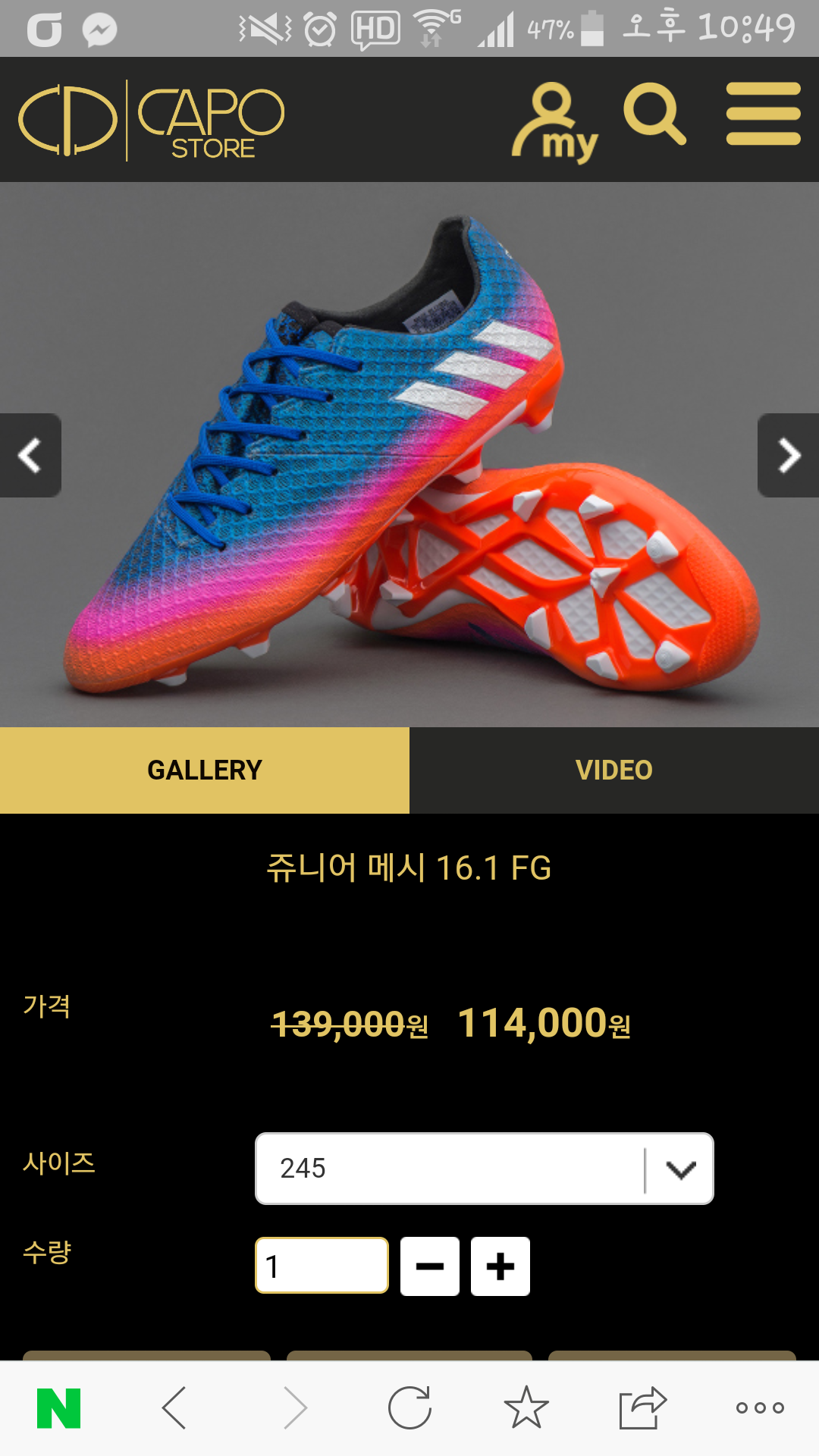Open the hamburger menu

(x=763, y=115)
